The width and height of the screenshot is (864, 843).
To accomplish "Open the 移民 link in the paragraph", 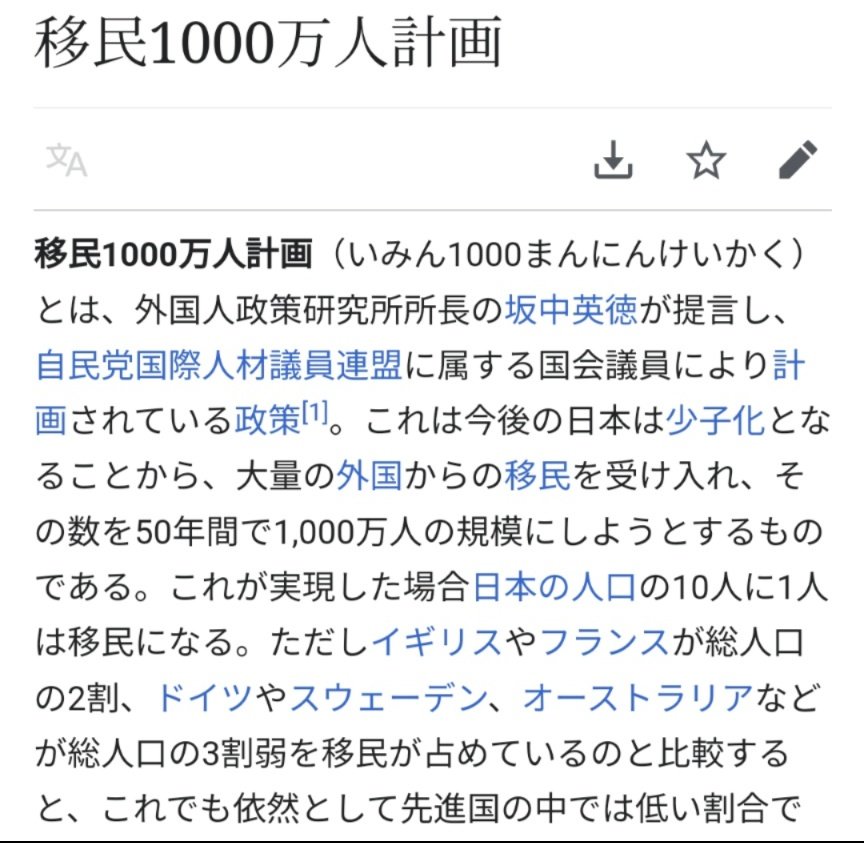I will (537, 475).
